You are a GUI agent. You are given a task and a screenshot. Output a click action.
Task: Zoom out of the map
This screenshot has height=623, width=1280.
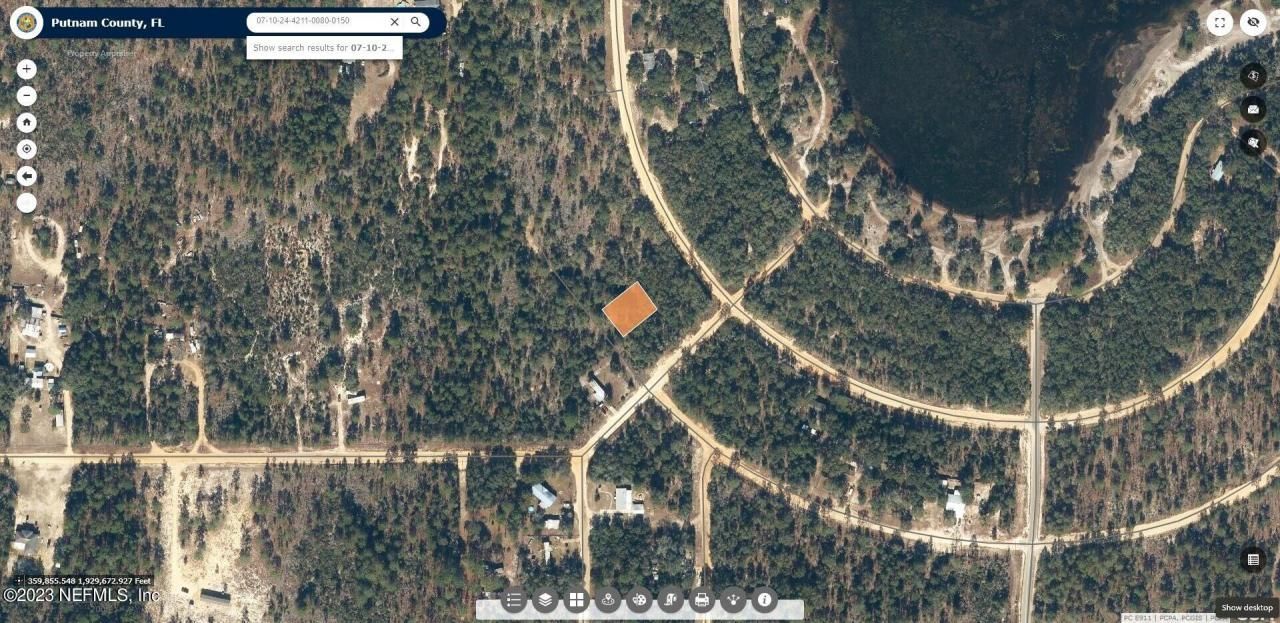(x=27, y=96)
